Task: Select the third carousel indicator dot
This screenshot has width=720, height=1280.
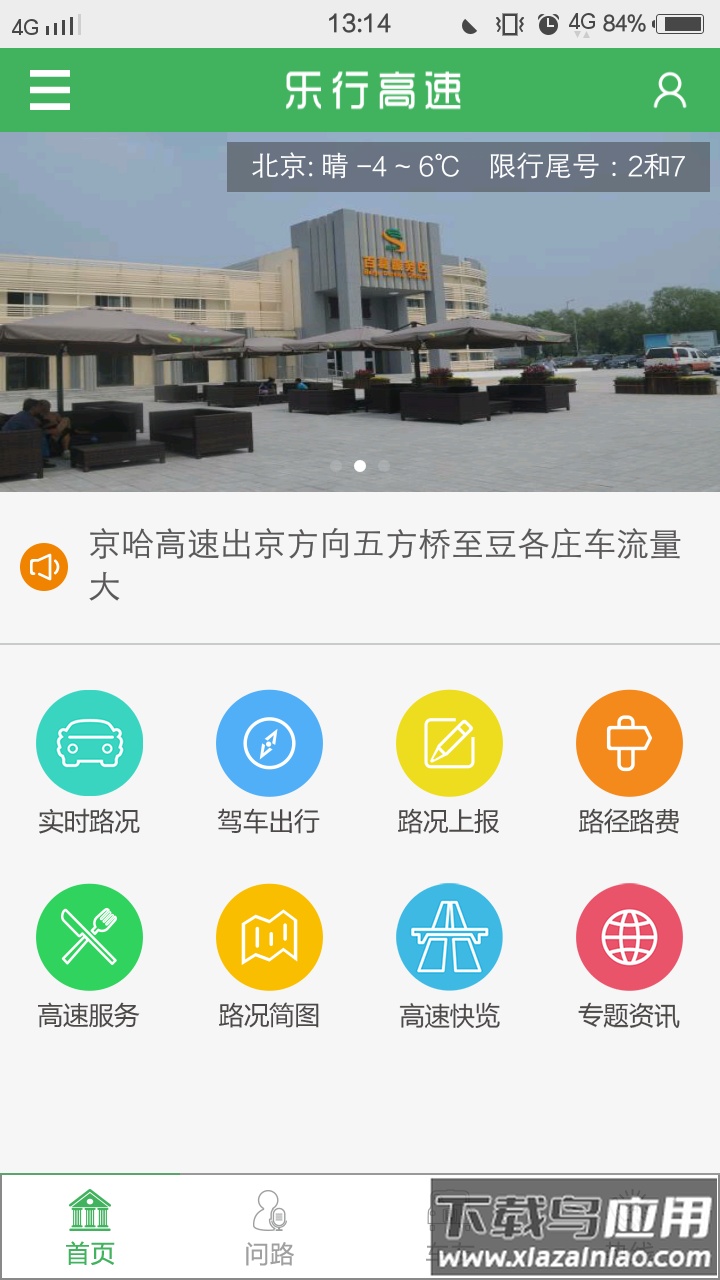Action: coord(383,465)
